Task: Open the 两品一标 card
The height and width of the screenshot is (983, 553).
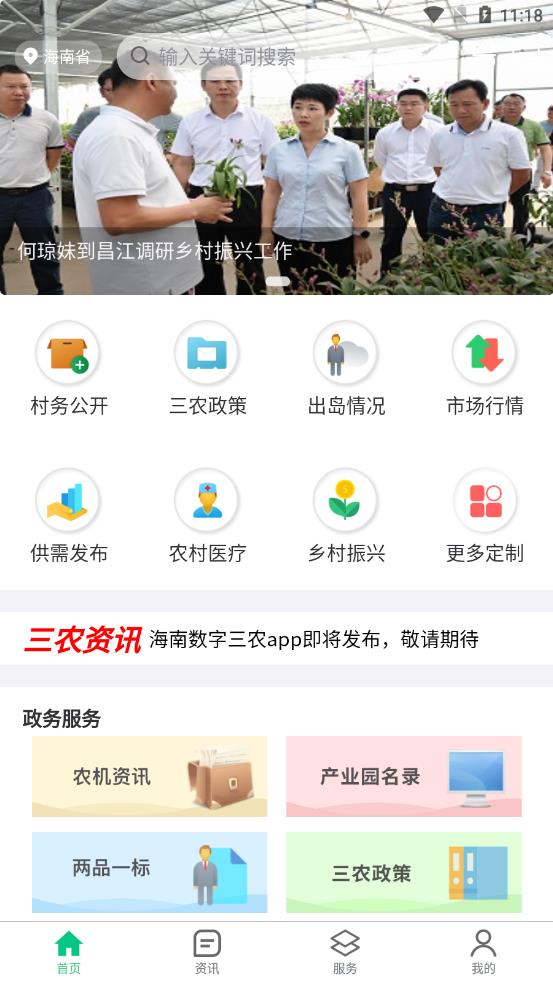Action: [149, 872]
